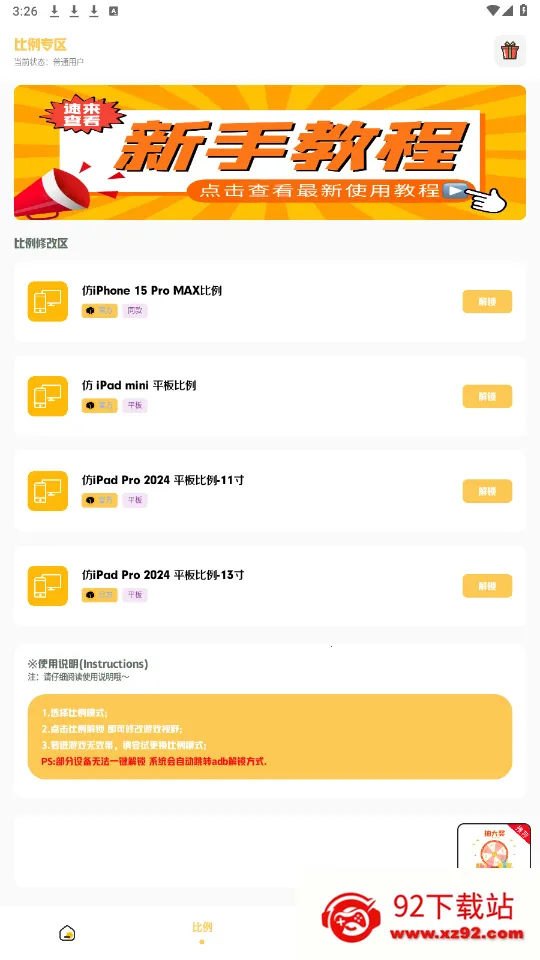This screenshot has width=540, height=960.
Task: Open the gift box icon
Action: (510, 51)
